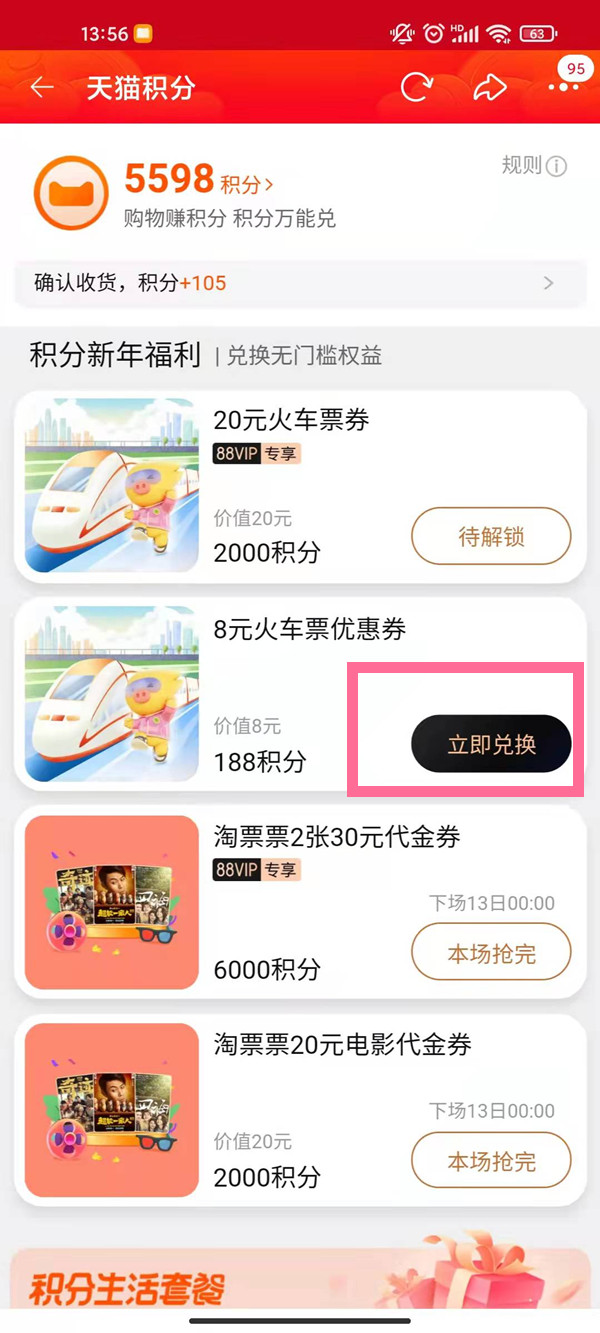Share this points page
The height and width of the screenshot is (1333, 600).
489,88
